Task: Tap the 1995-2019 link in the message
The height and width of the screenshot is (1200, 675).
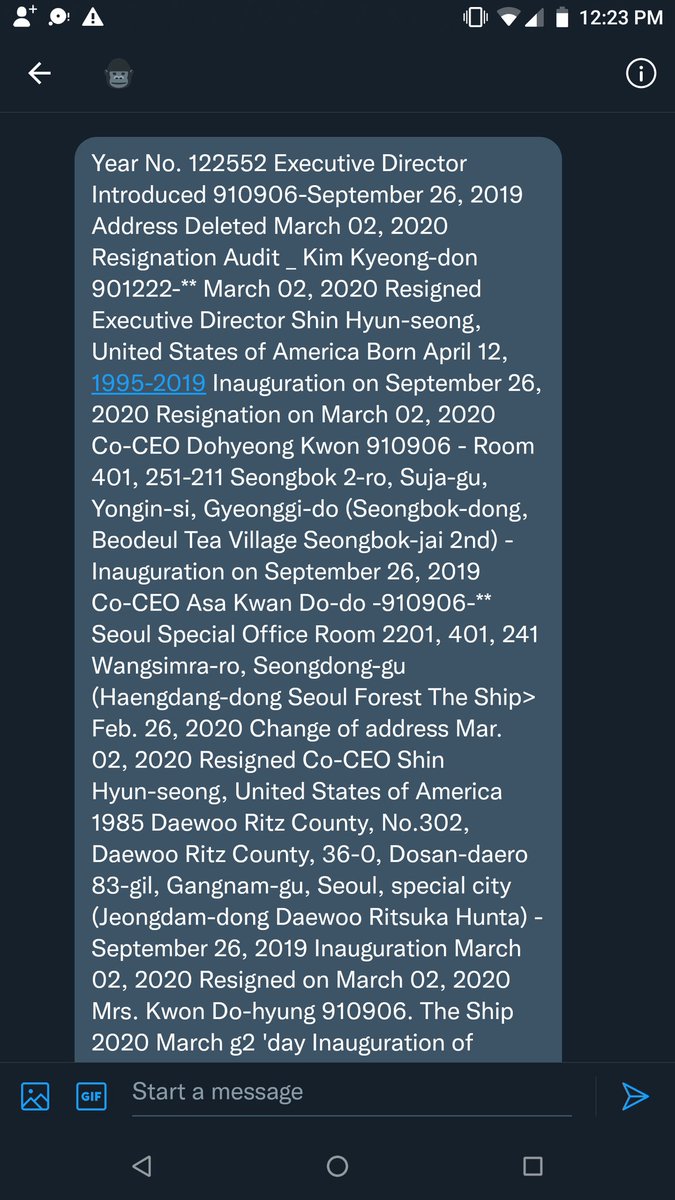Action: coord(149,383)
